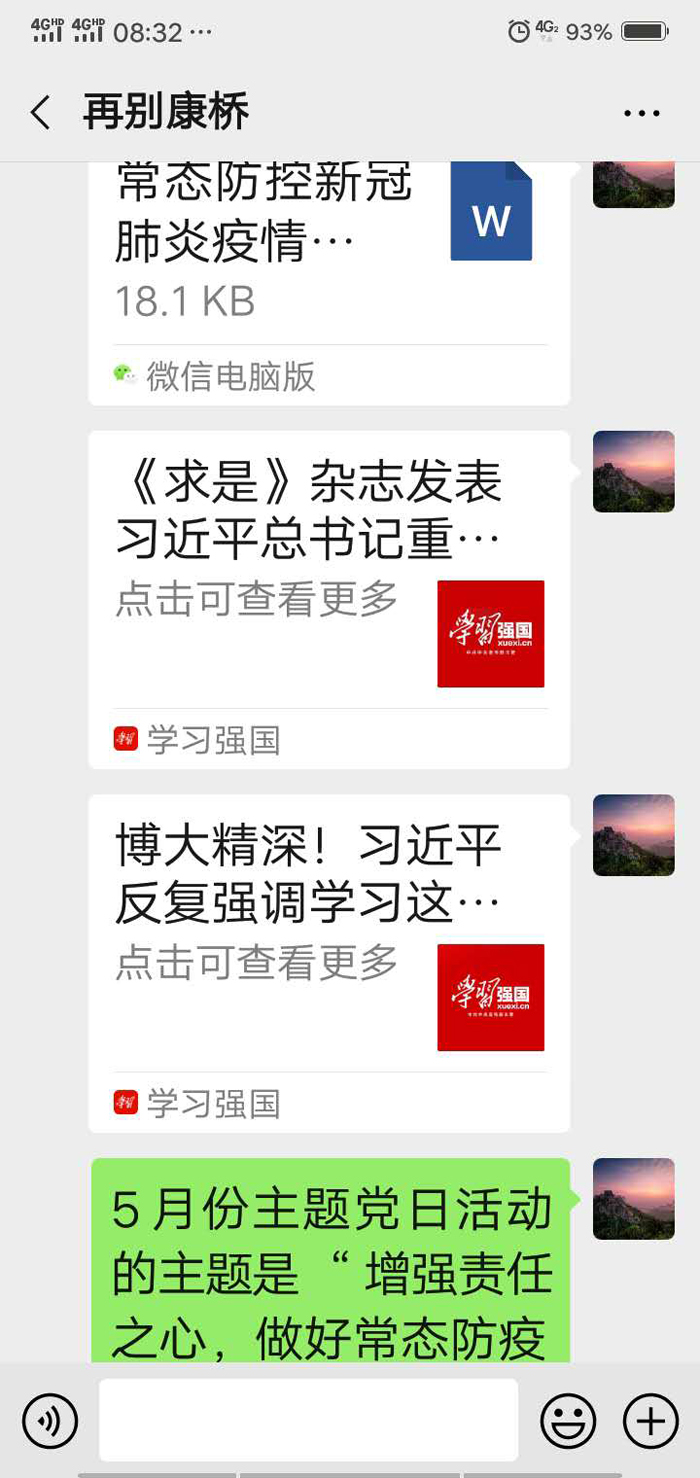Switch to voice message input
Image resolution: width=700 pixels, height=1478 pixels.
tap(50, 1420)
